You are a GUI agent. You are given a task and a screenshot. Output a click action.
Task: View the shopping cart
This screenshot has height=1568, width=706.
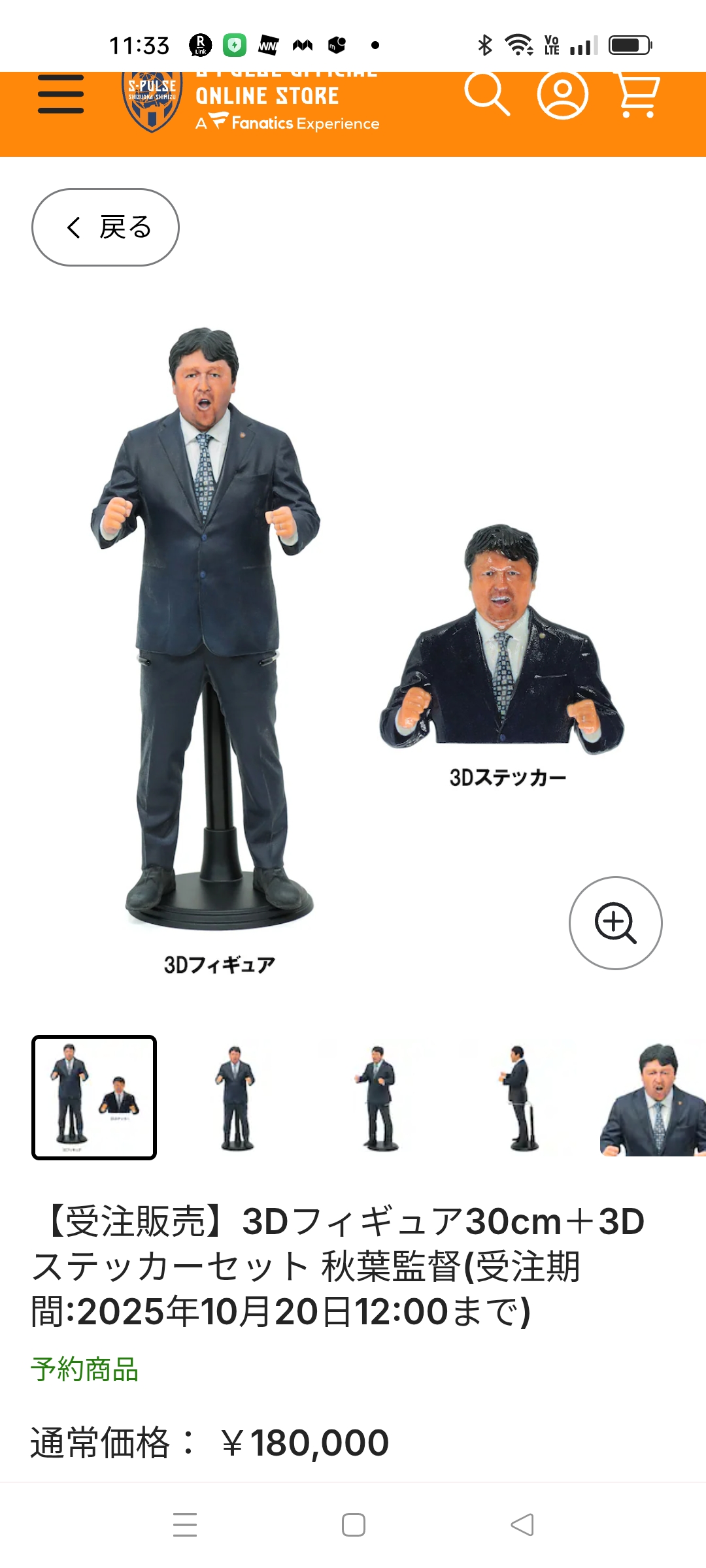click(x=637, y=96)
